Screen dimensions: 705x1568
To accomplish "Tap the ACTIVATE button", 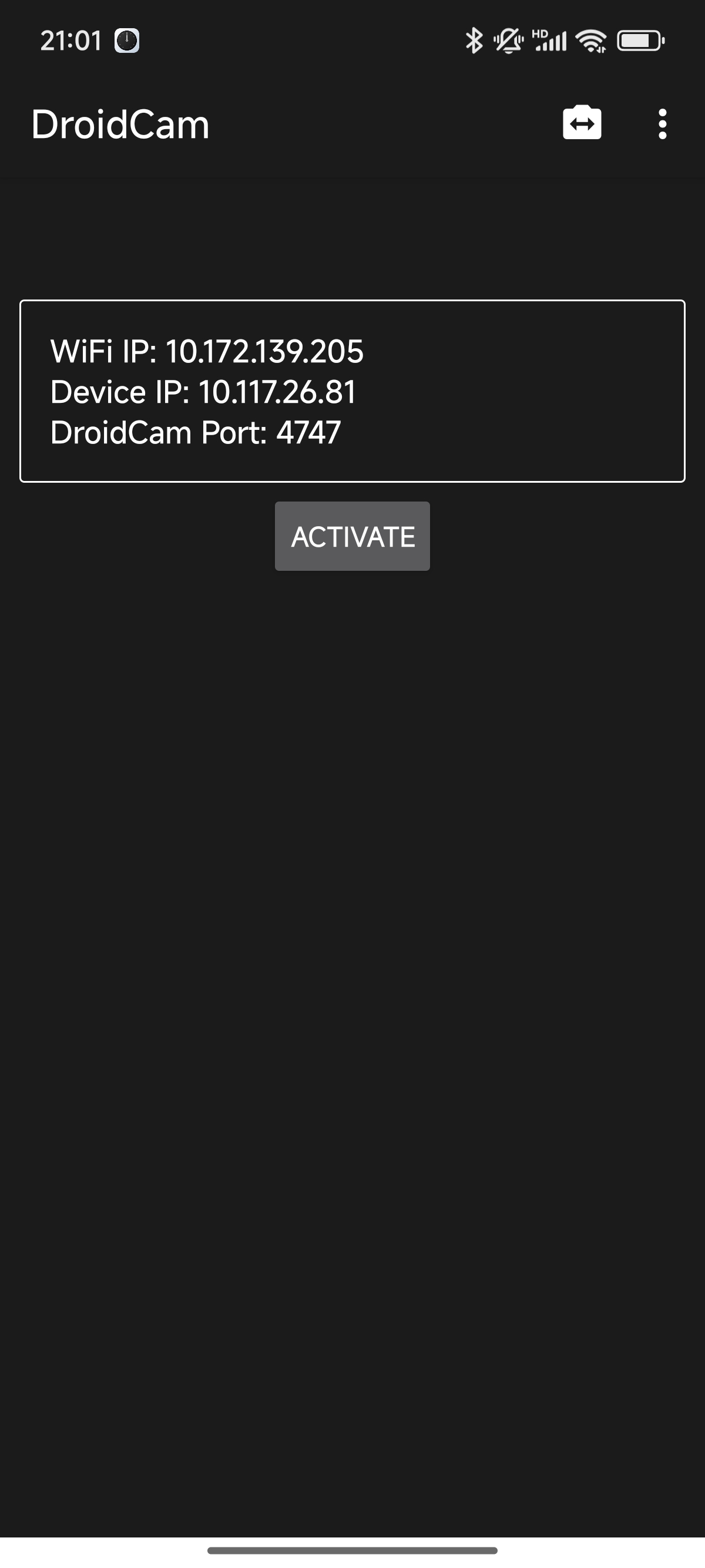I will (352, 536).
